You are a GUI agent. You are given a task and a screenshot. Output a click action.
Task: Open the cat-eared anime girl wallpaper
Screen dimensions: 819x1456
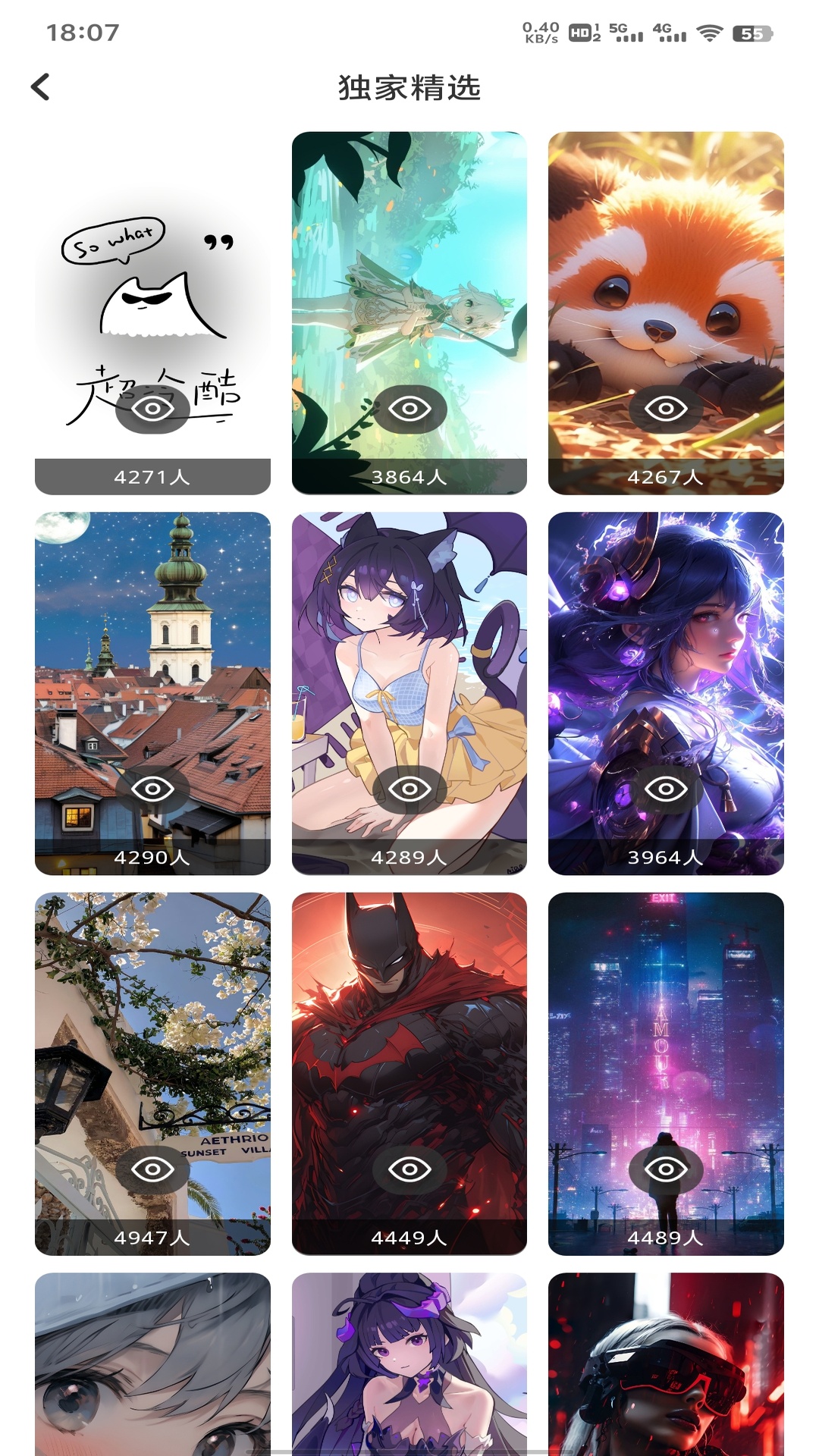click(409, 692)
